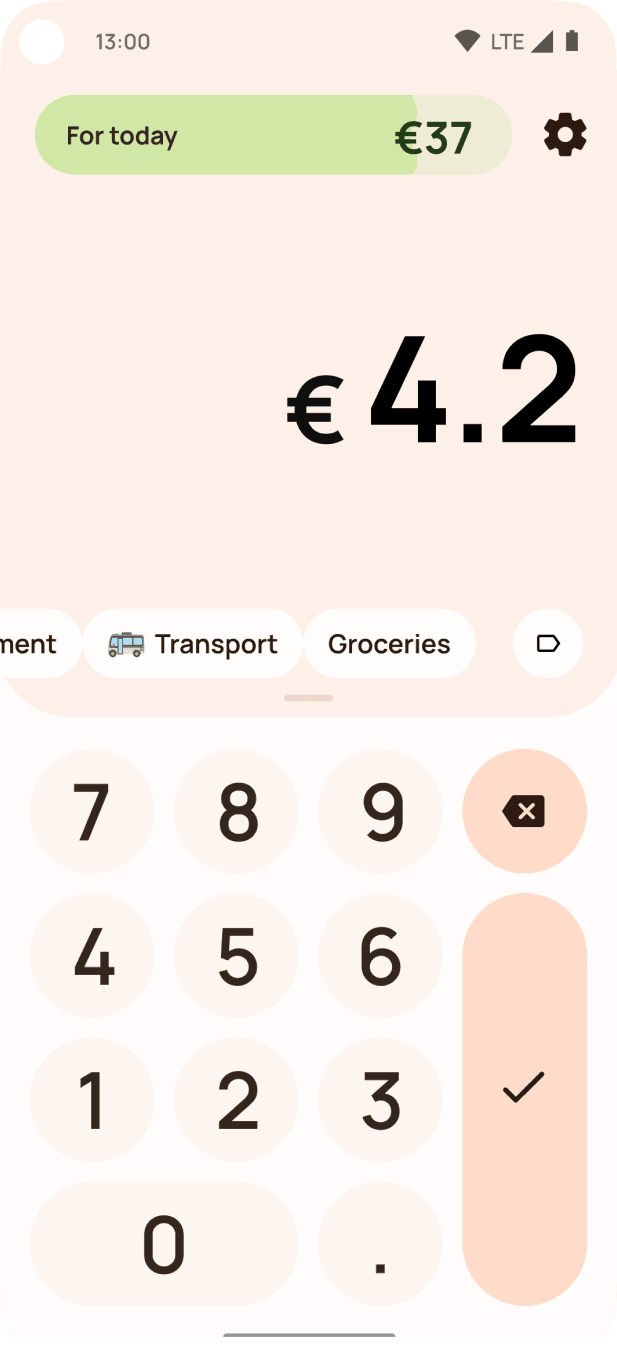Open settings gear icon
Viewport: 617px width, 1357px height.
(565, 135)
